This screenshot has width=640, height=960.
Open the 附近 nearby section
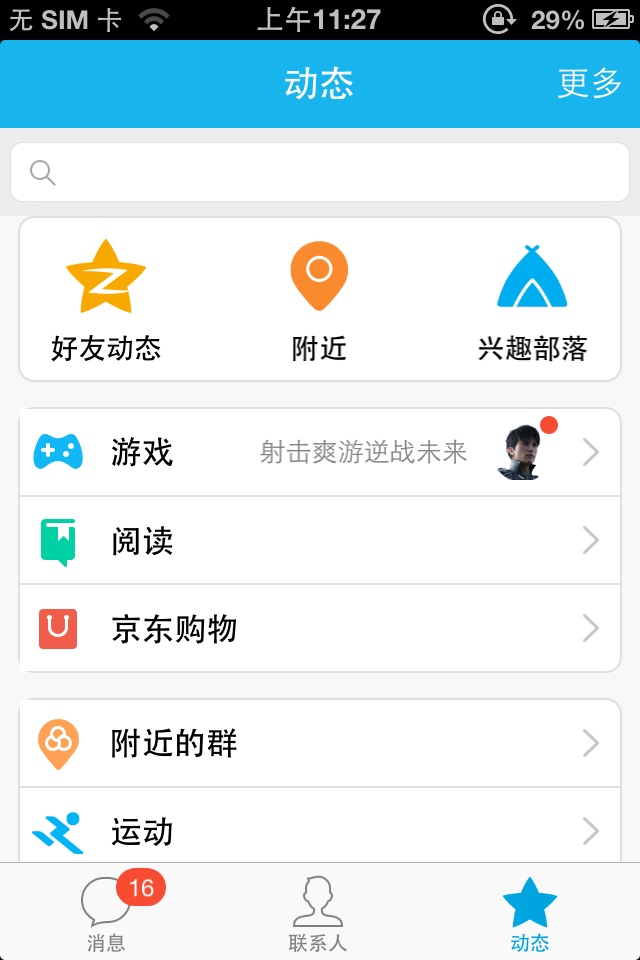click(319, 300)
